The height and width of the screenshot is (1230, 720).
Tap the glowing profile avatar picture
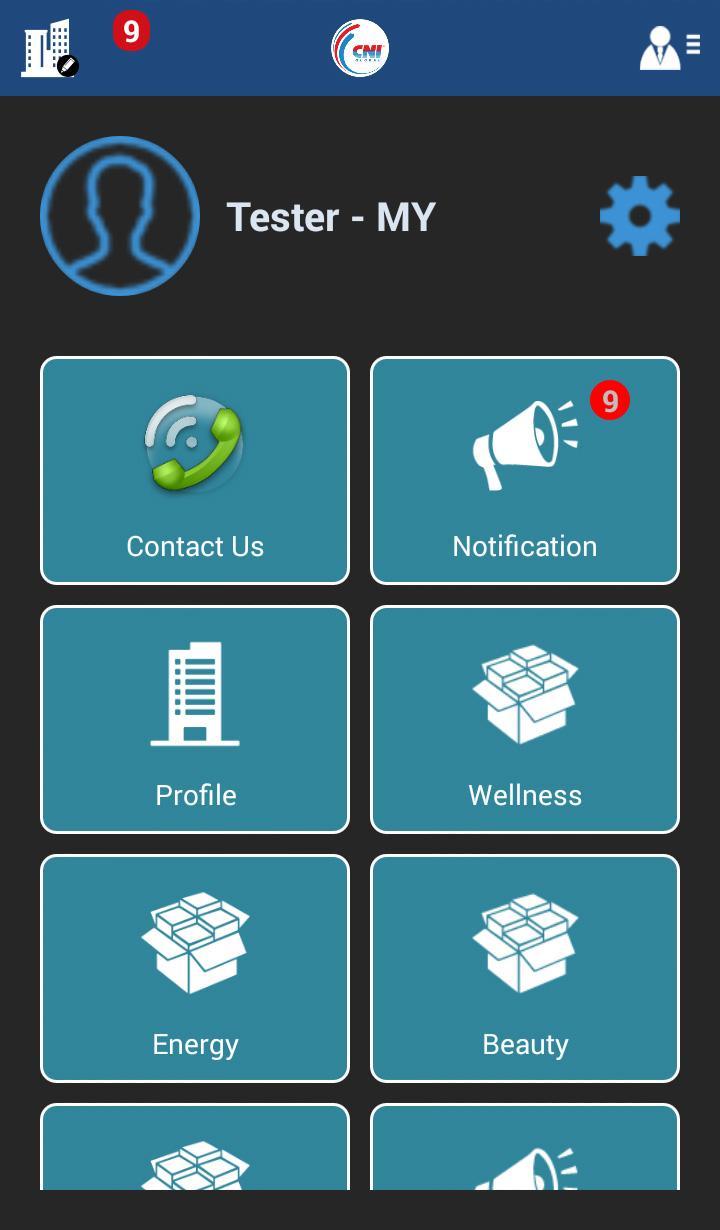click(119, 215)
